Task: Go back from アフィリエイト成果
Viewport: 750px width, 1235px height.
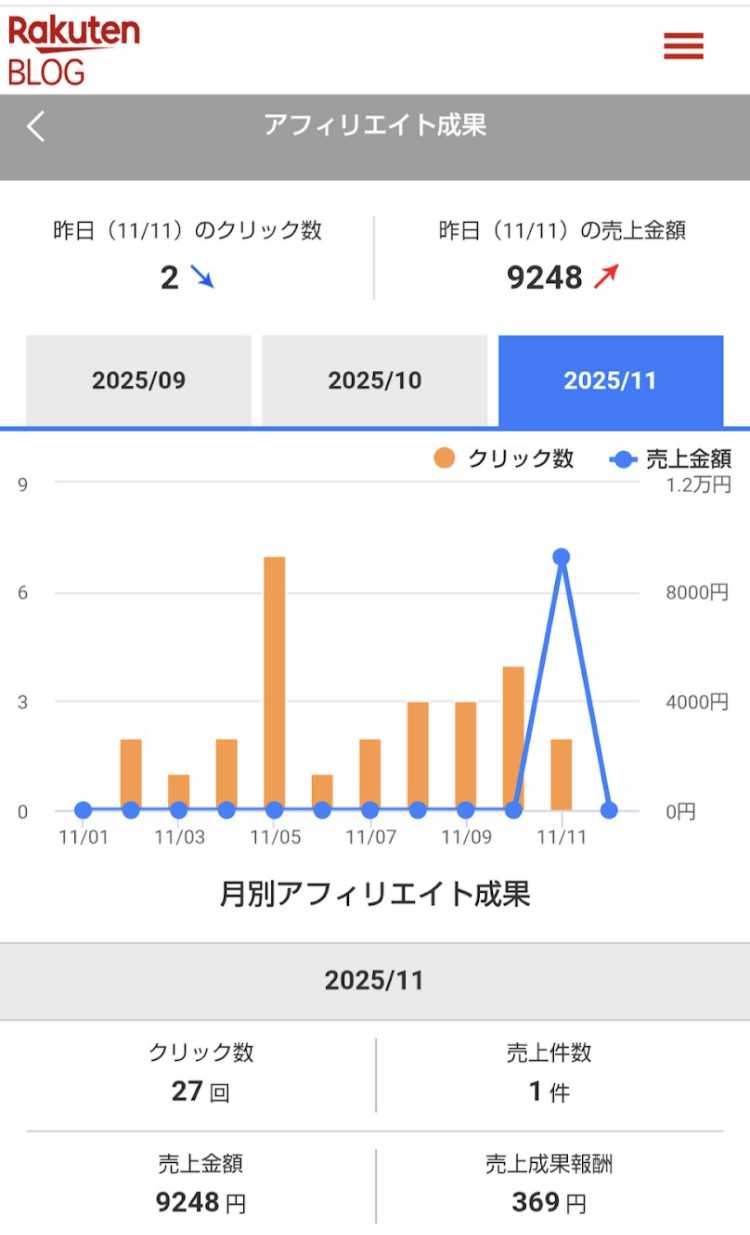Action: 37,126
